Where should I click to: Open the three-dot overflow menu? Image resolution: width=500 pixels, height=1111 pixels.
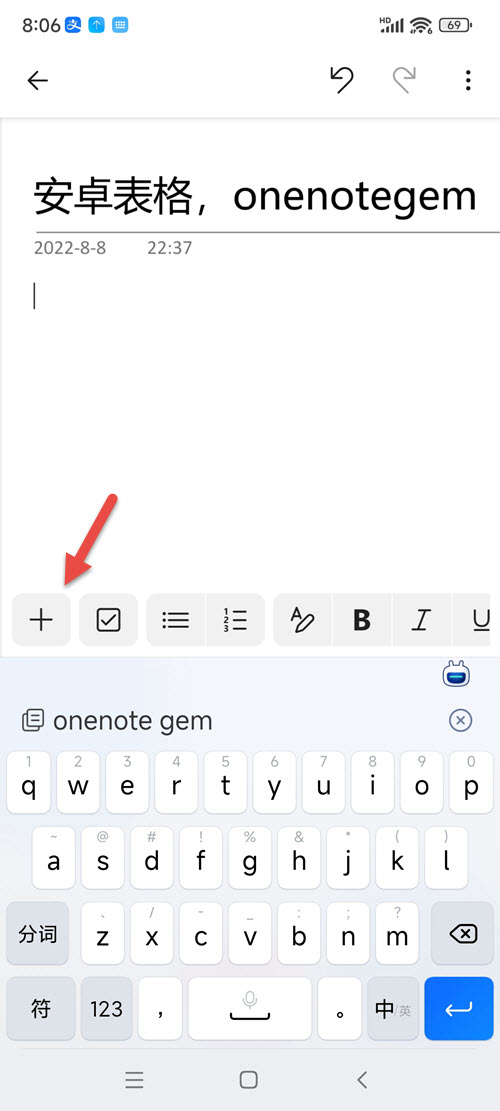[468, 80]
